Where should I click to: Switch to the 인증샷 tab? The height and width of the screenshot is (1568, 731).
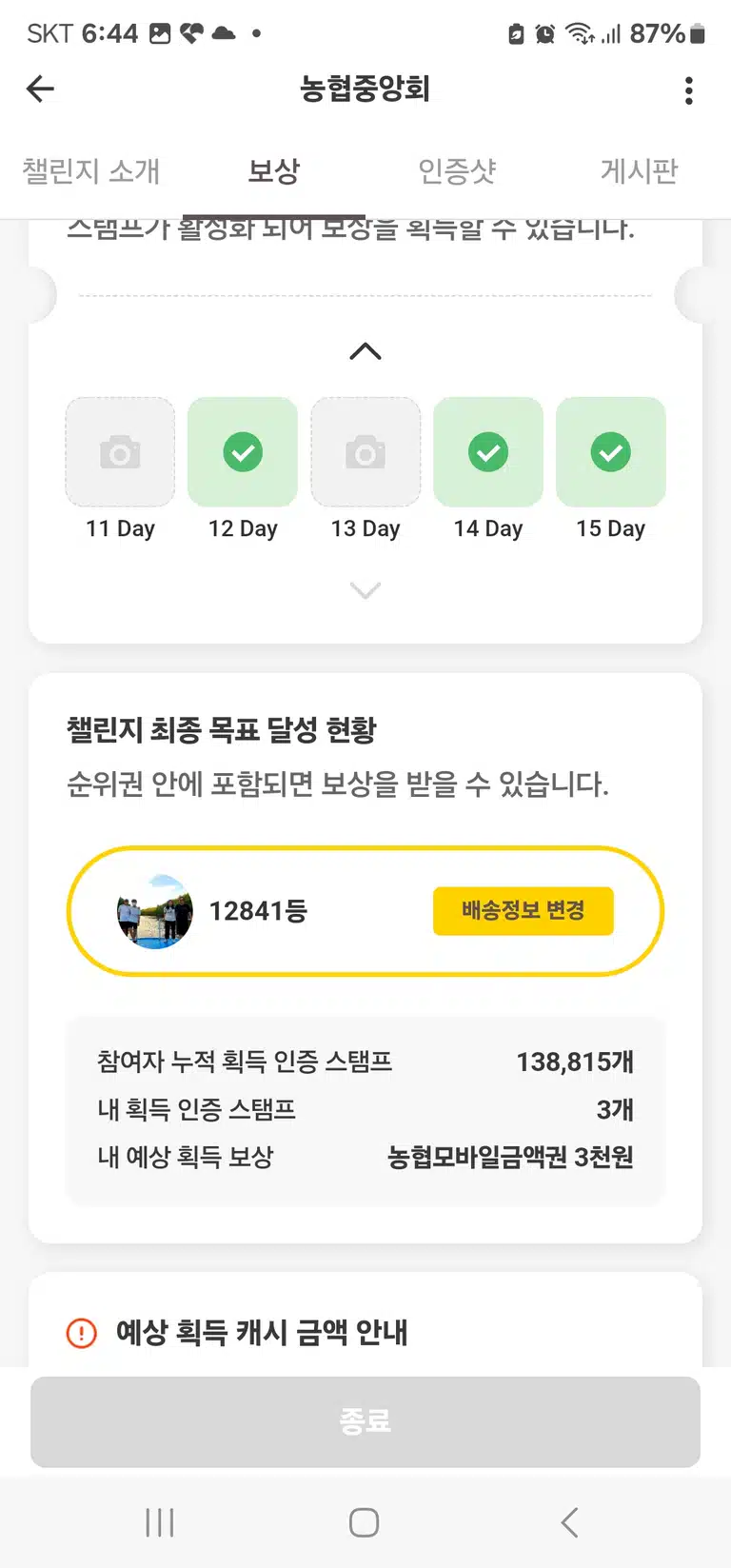click(x=457, y=171)
